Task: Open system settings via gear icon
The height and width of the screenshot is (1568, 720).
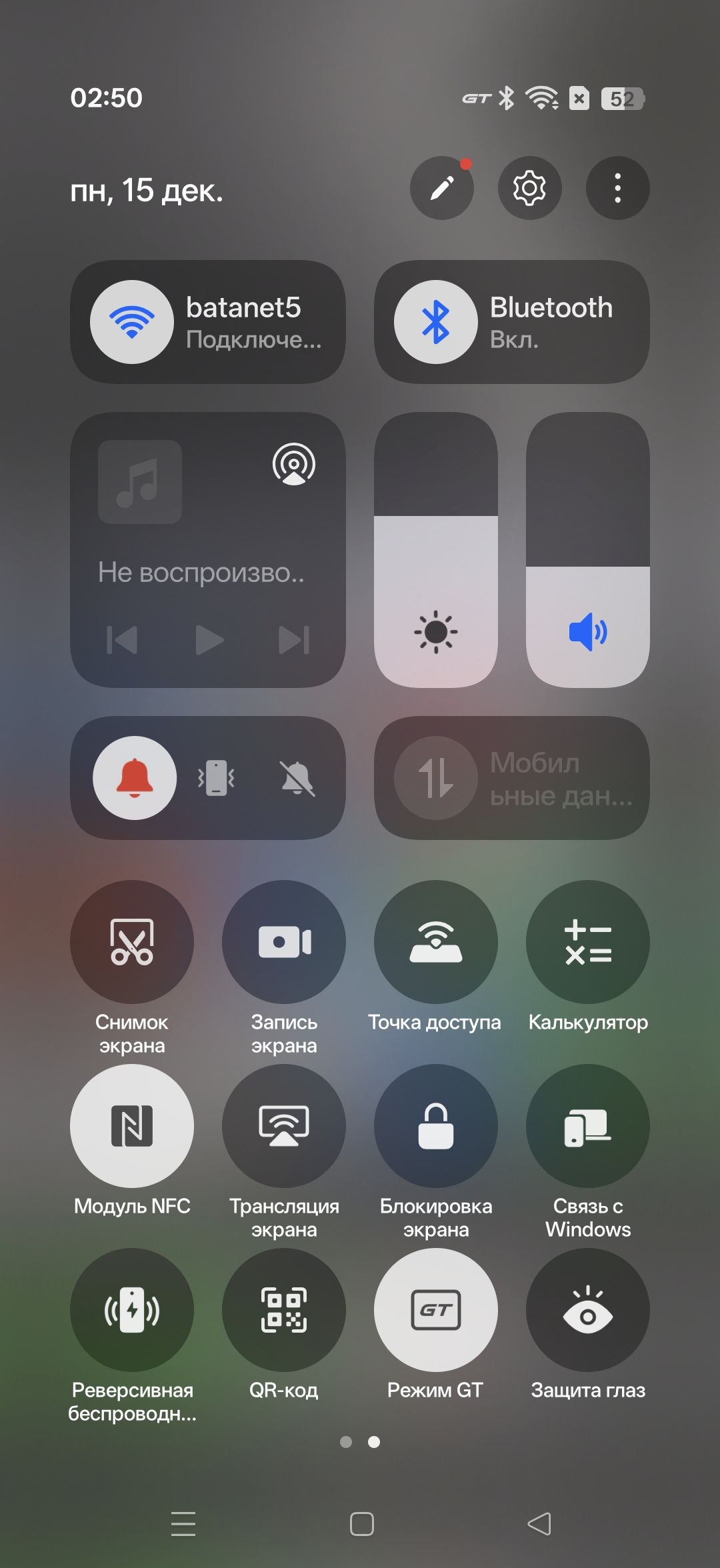Action: [529, 188]
